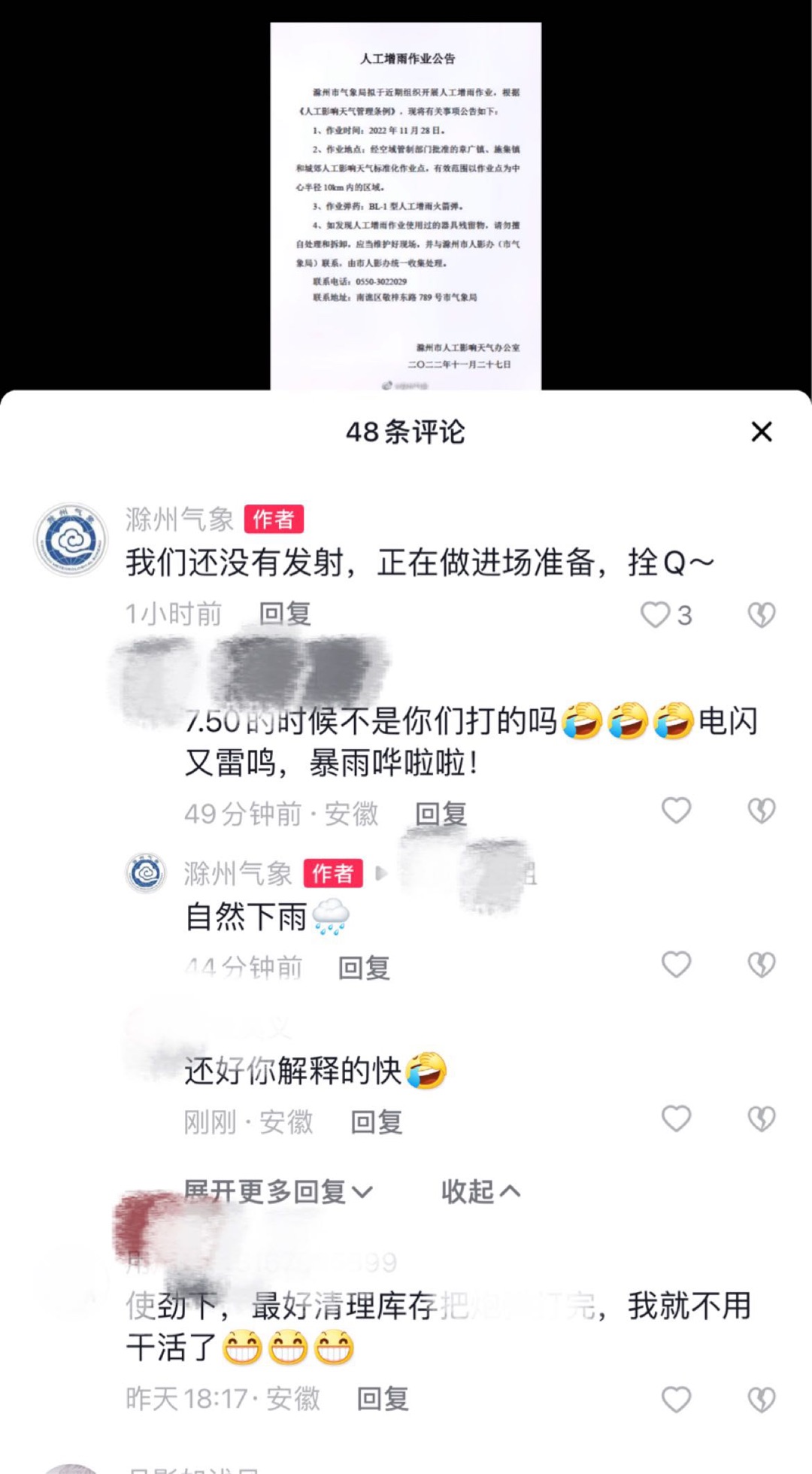Like the 自然下雨 reply
Image resolution: width=812 pixels, height=1474 pixels.
(x=676, y=964)
